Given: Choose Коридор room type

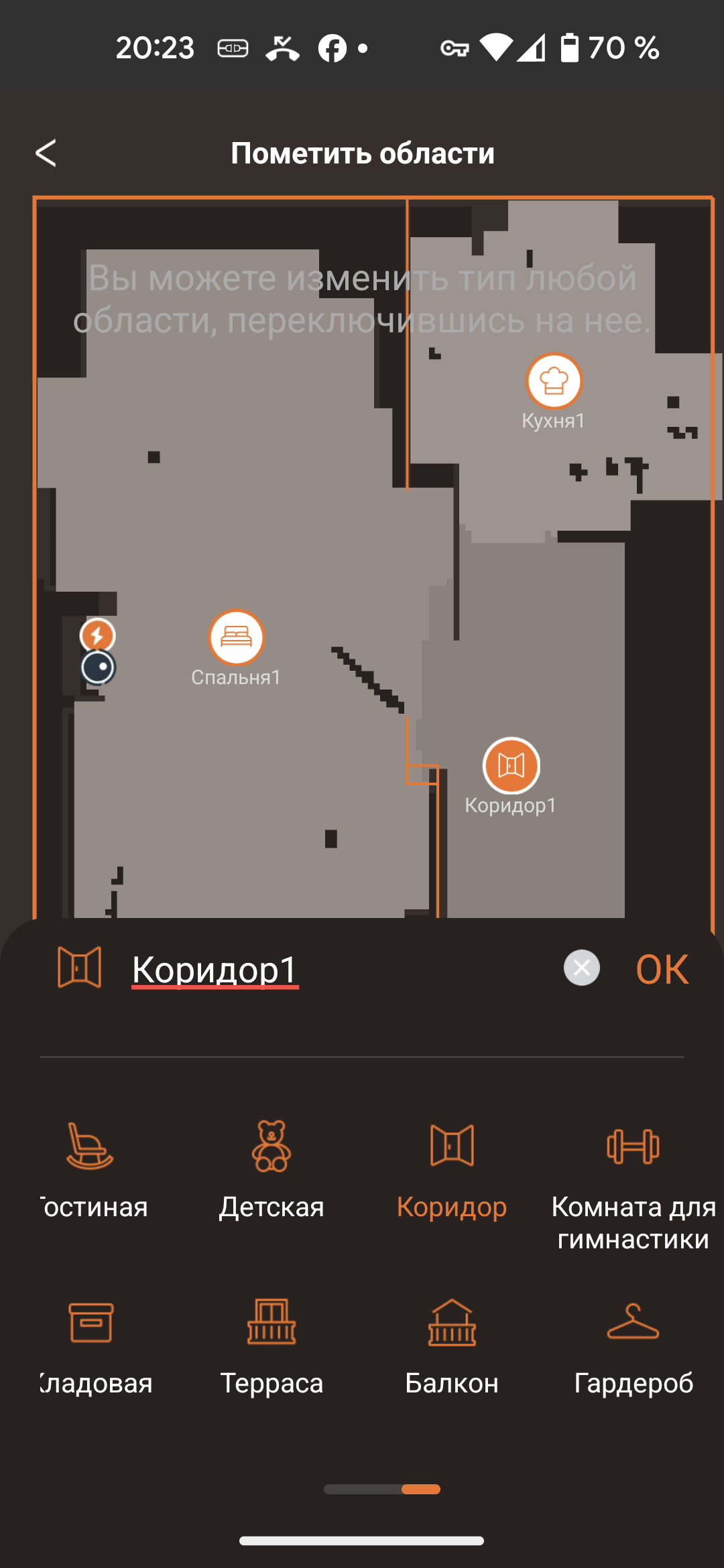Looking at the screenshot, I should (x=452, y=1169).
